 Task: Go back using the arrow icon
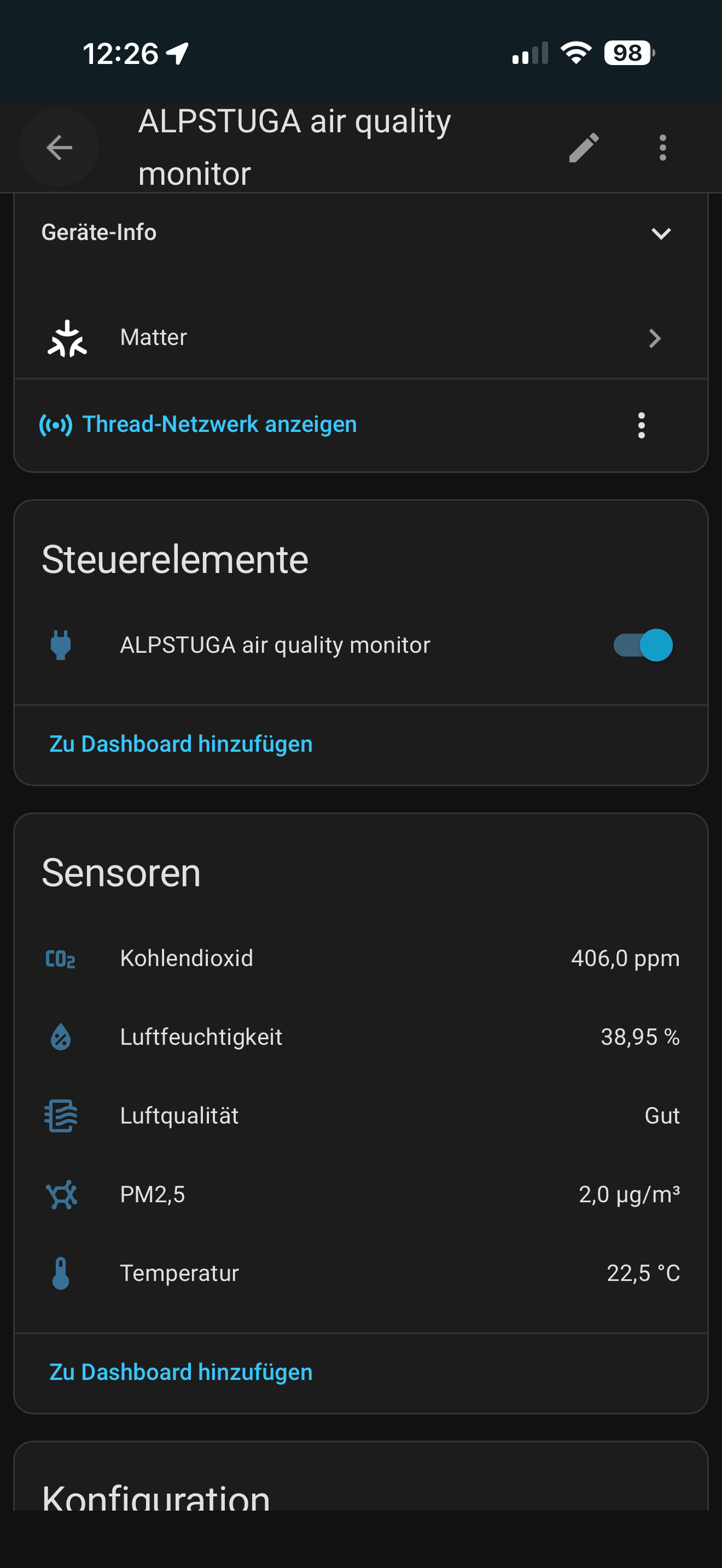click(59, 147)
